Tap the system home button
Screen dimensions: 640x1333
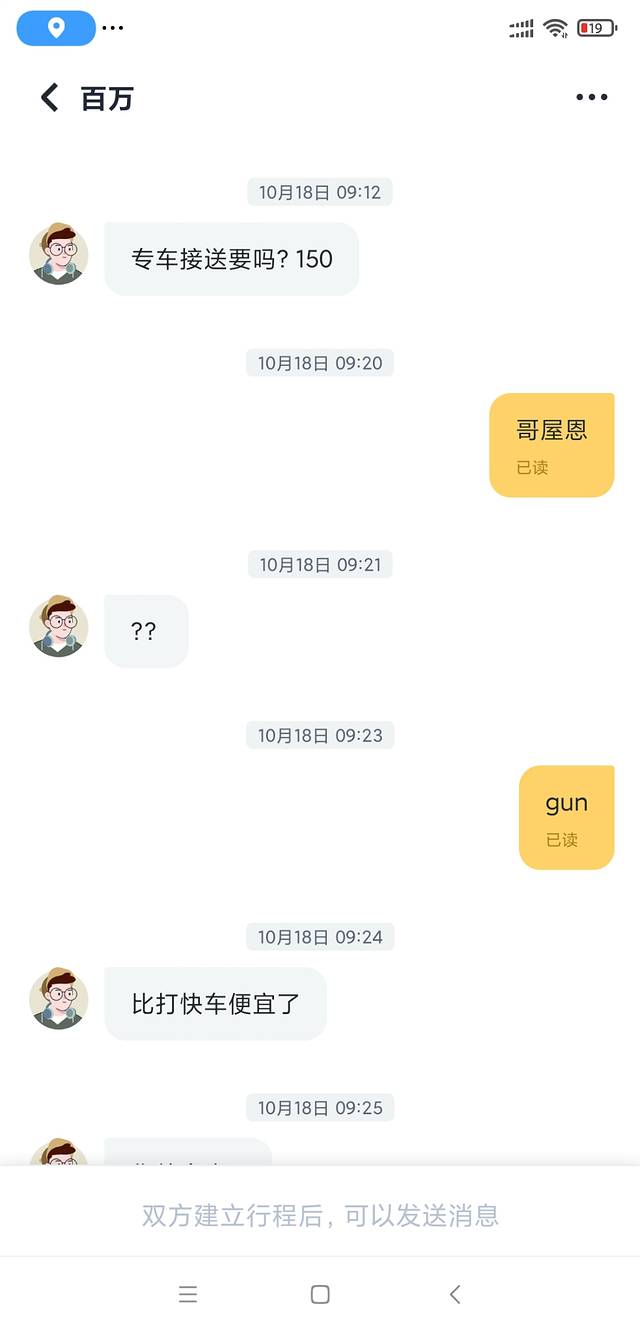coord(320,1294)
